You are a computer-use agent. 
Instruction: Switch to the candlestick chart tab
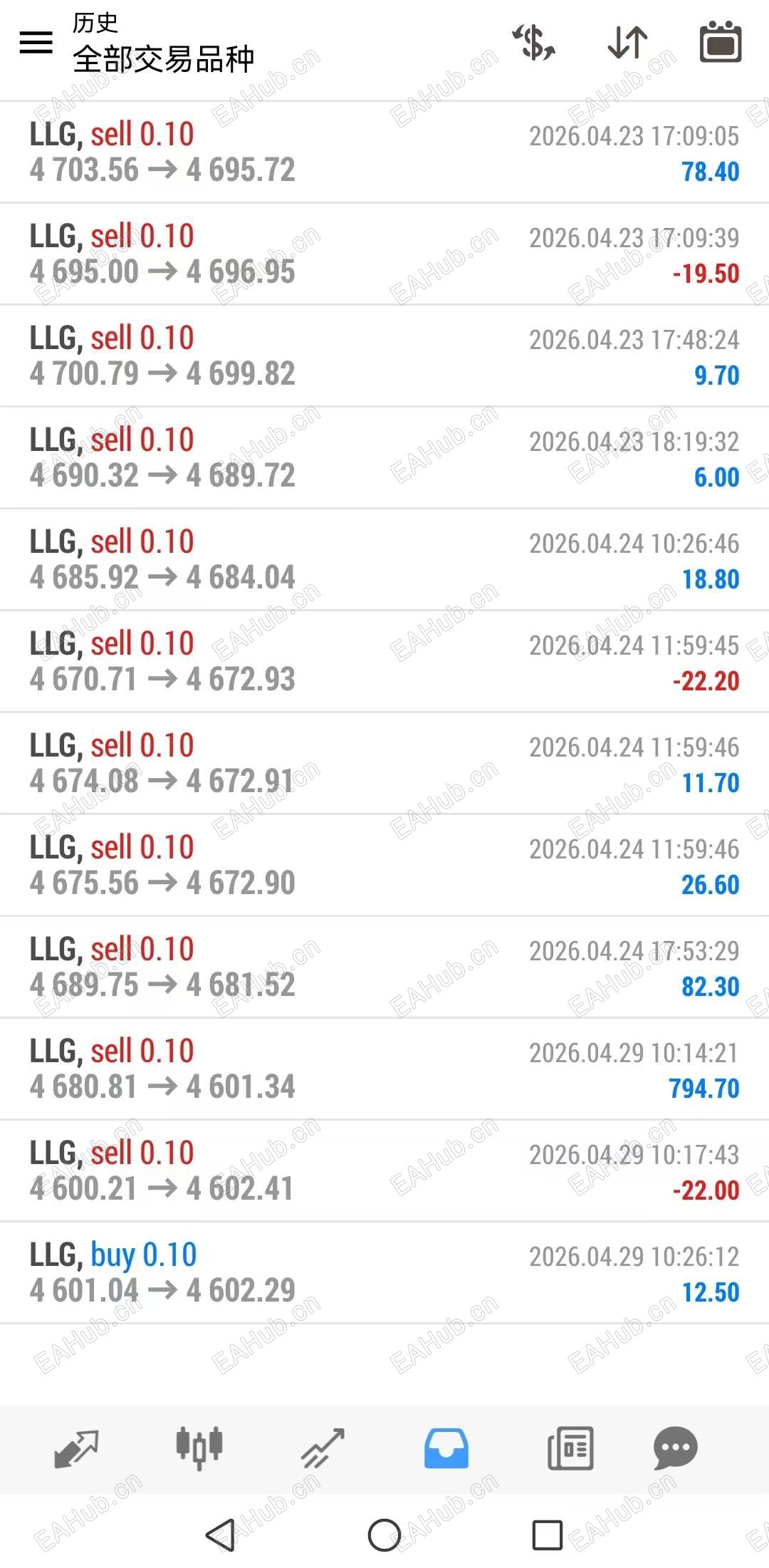click(x=199, y=1449)
